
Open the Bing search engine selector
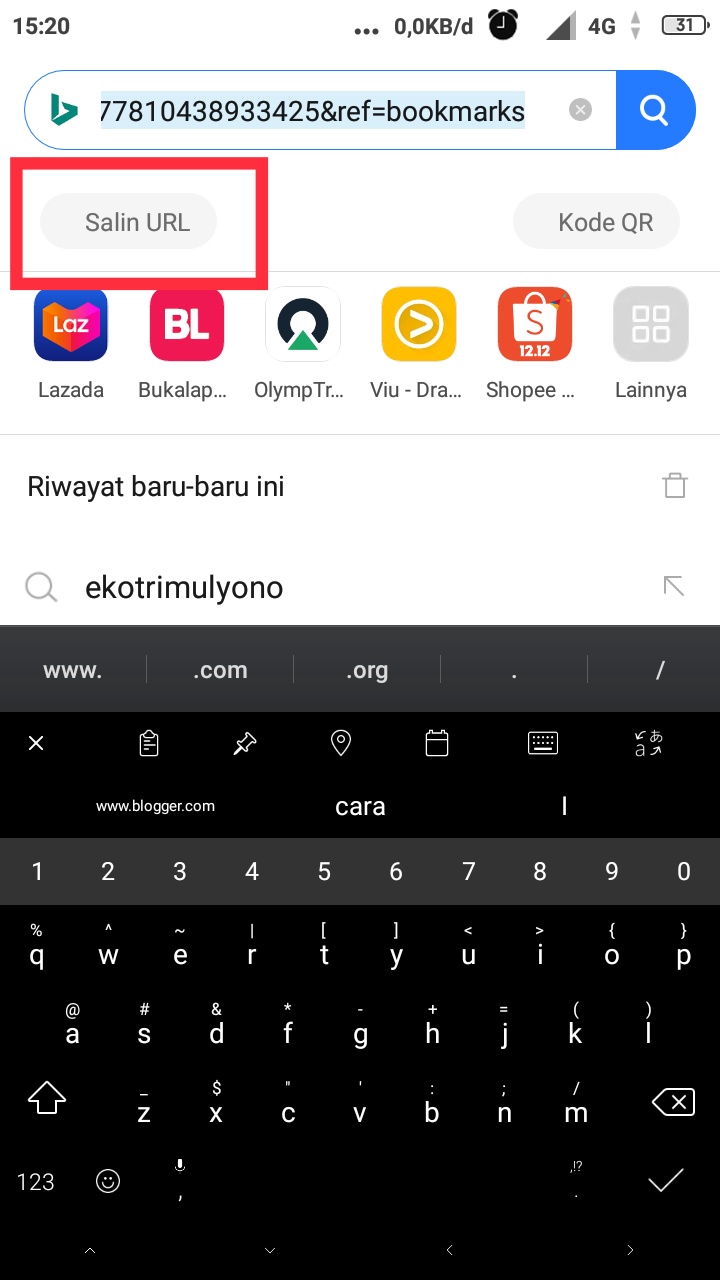pos(65,111)
